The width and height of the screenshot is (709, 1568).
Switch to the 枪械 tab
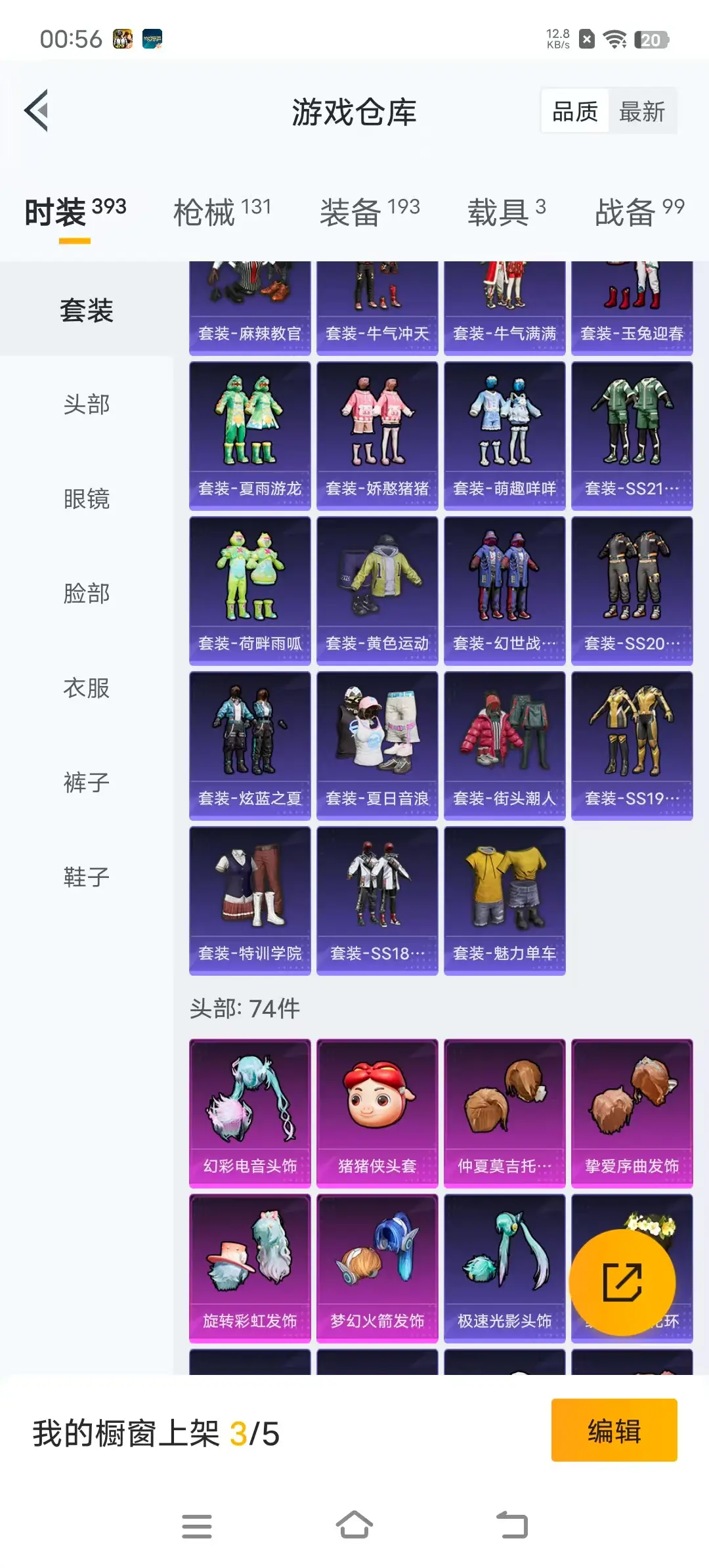[222, 211]
